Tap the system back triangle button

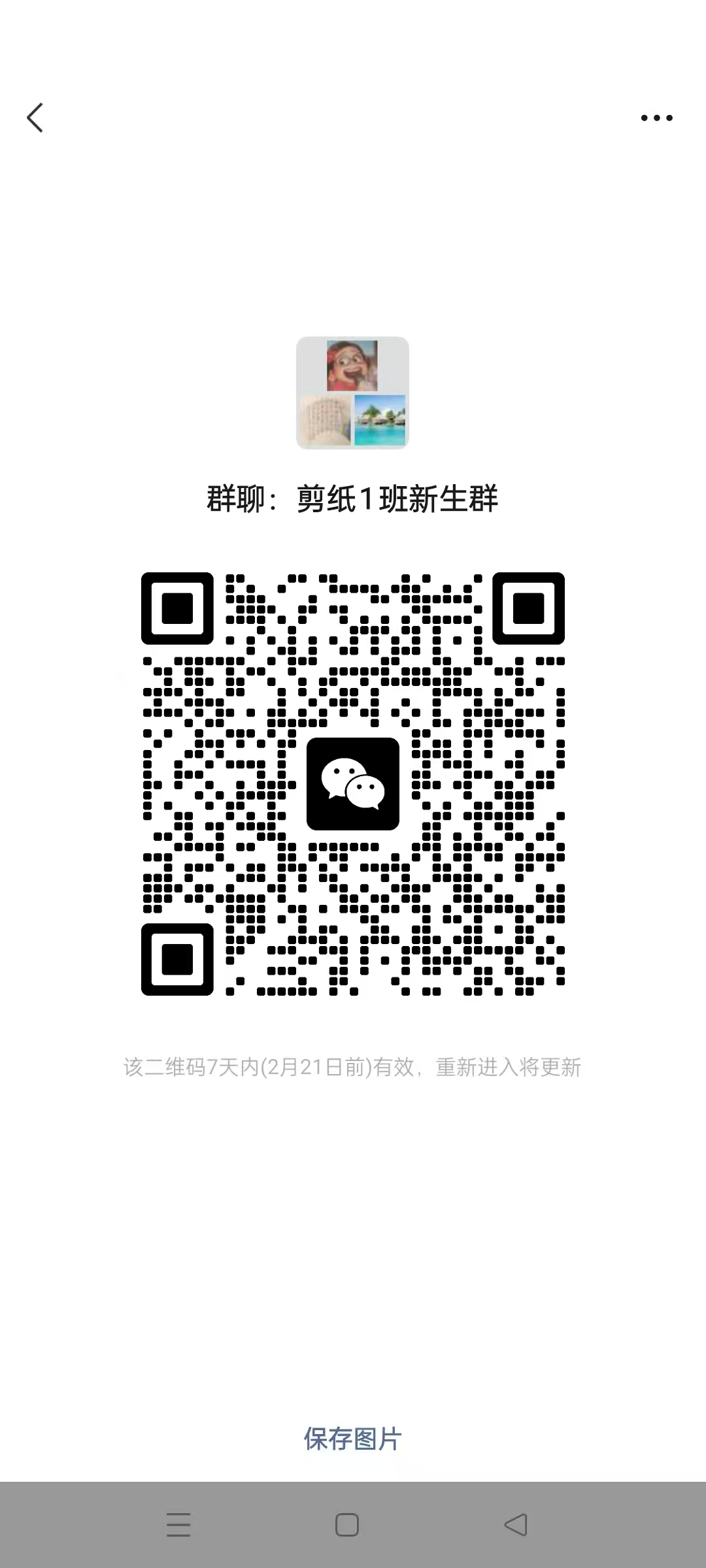click(x=516, y=1525)
